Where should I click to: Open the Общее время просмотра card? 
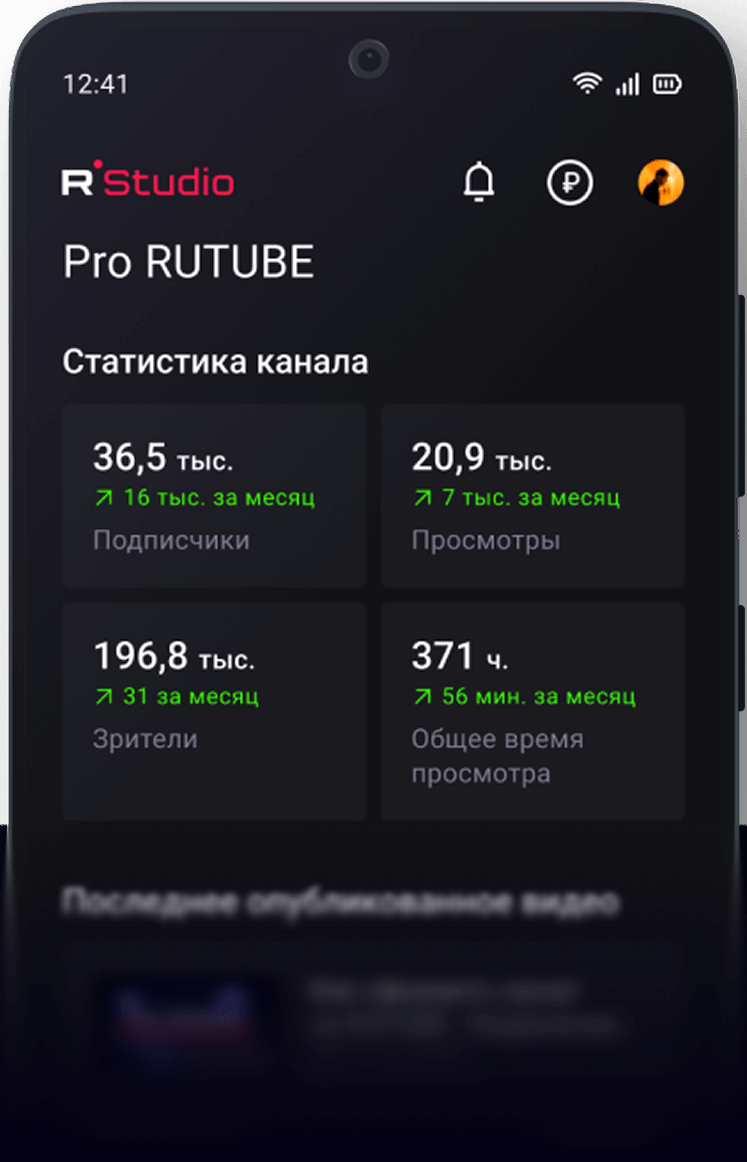(532, 710)
